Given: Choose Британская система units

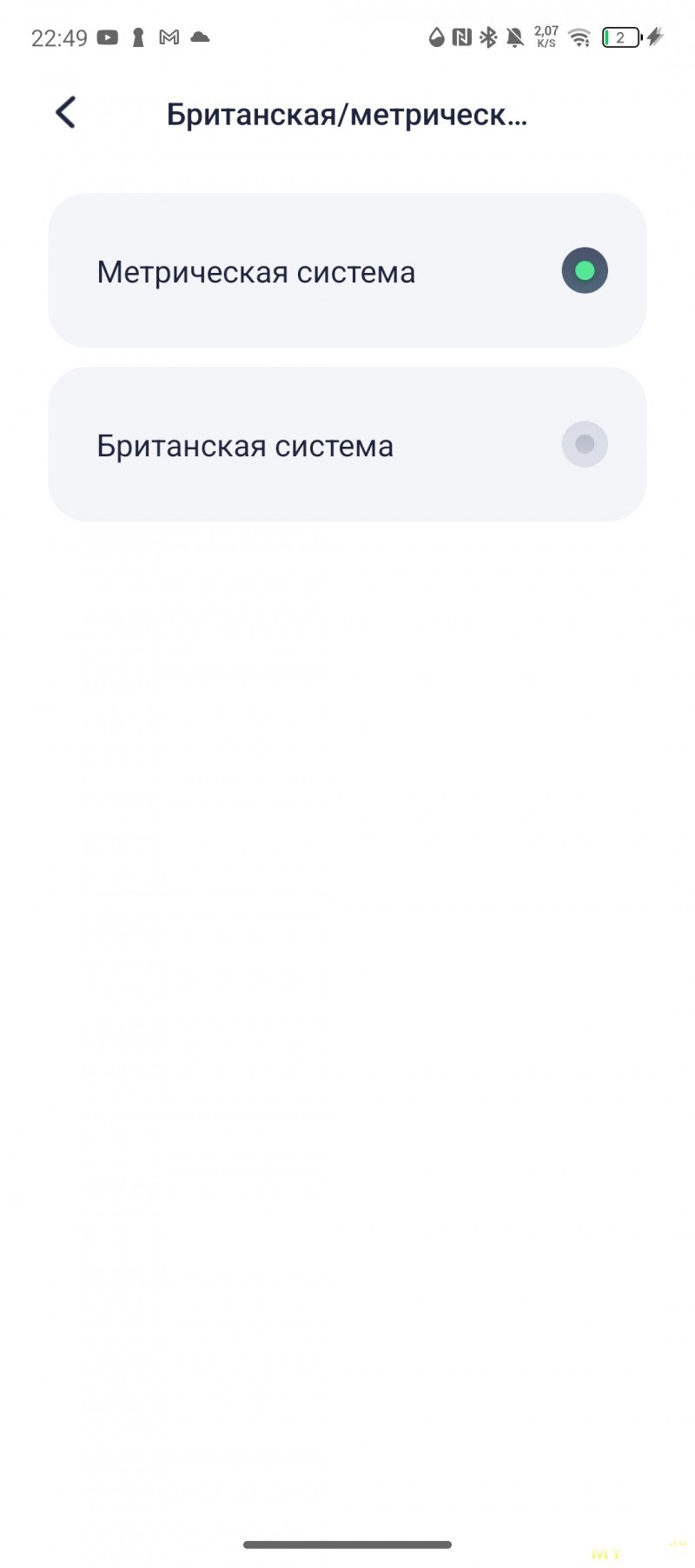Looking at the screenshot, I should coord(347,444).
